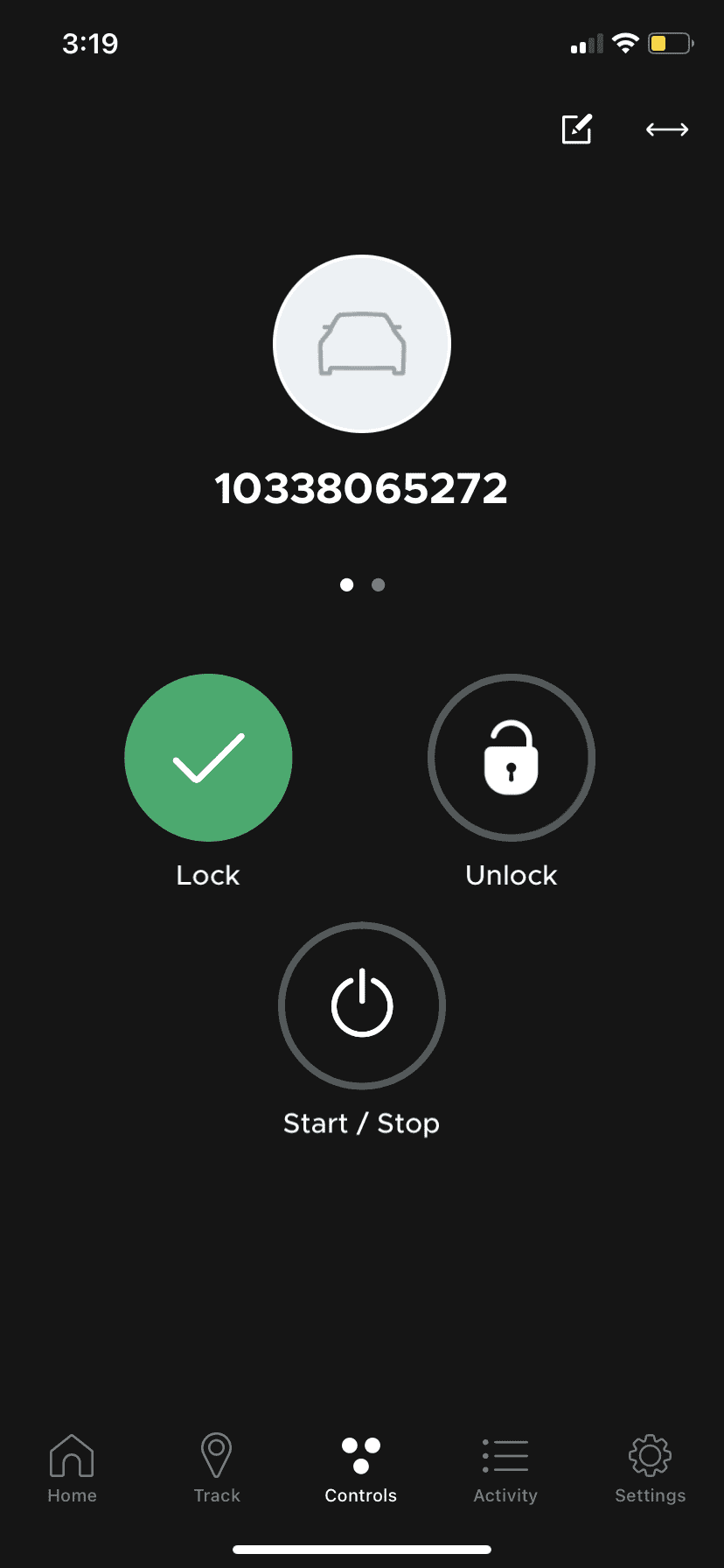Tap the Start / Stop power button

click(x=362, y=1005)
